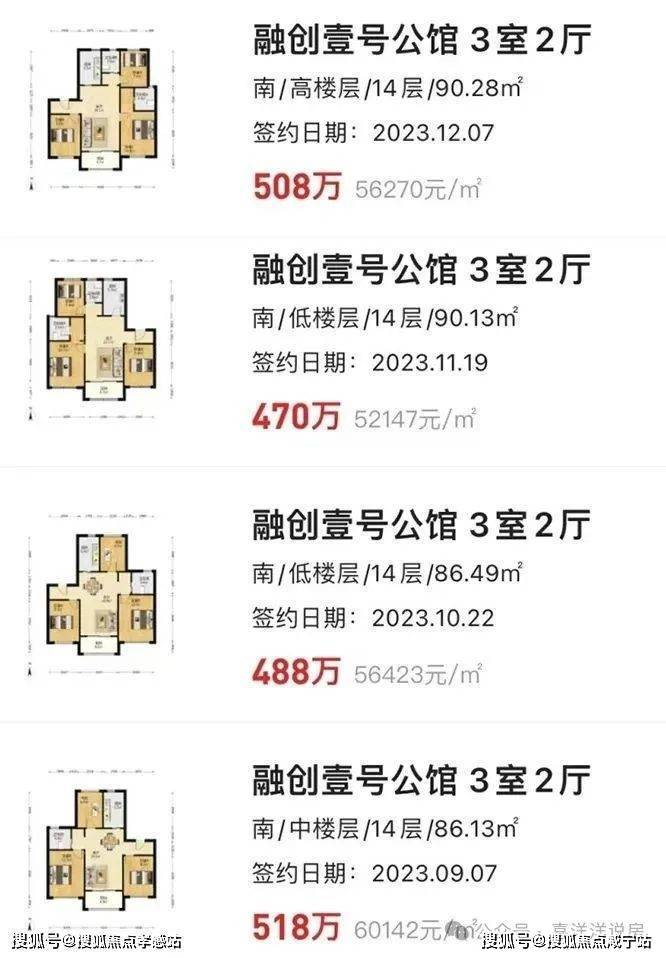
Task: Open the 488万 listing signed 2023.10.22
Action: [x=420, y=525]
